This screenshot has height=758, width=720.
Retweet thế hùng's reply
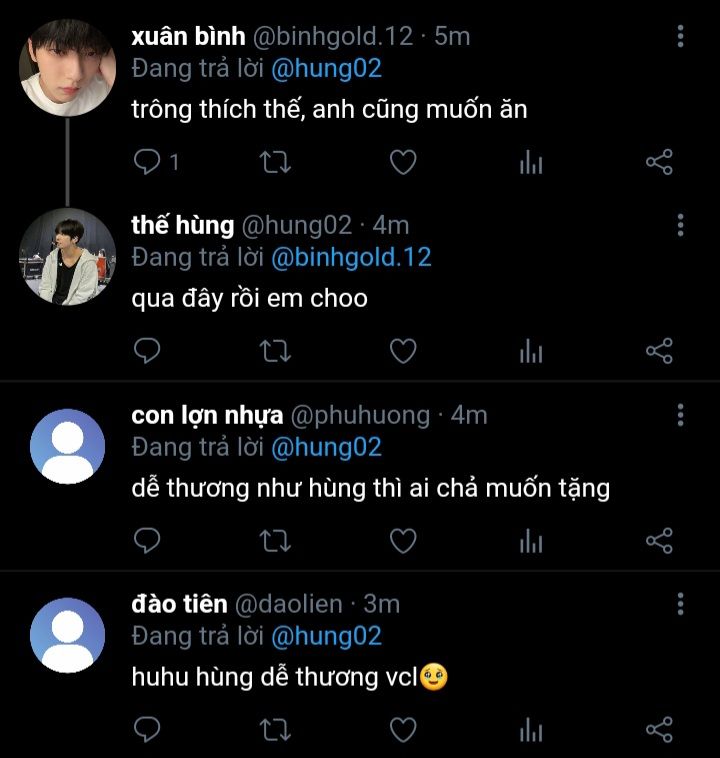point(275,351)
